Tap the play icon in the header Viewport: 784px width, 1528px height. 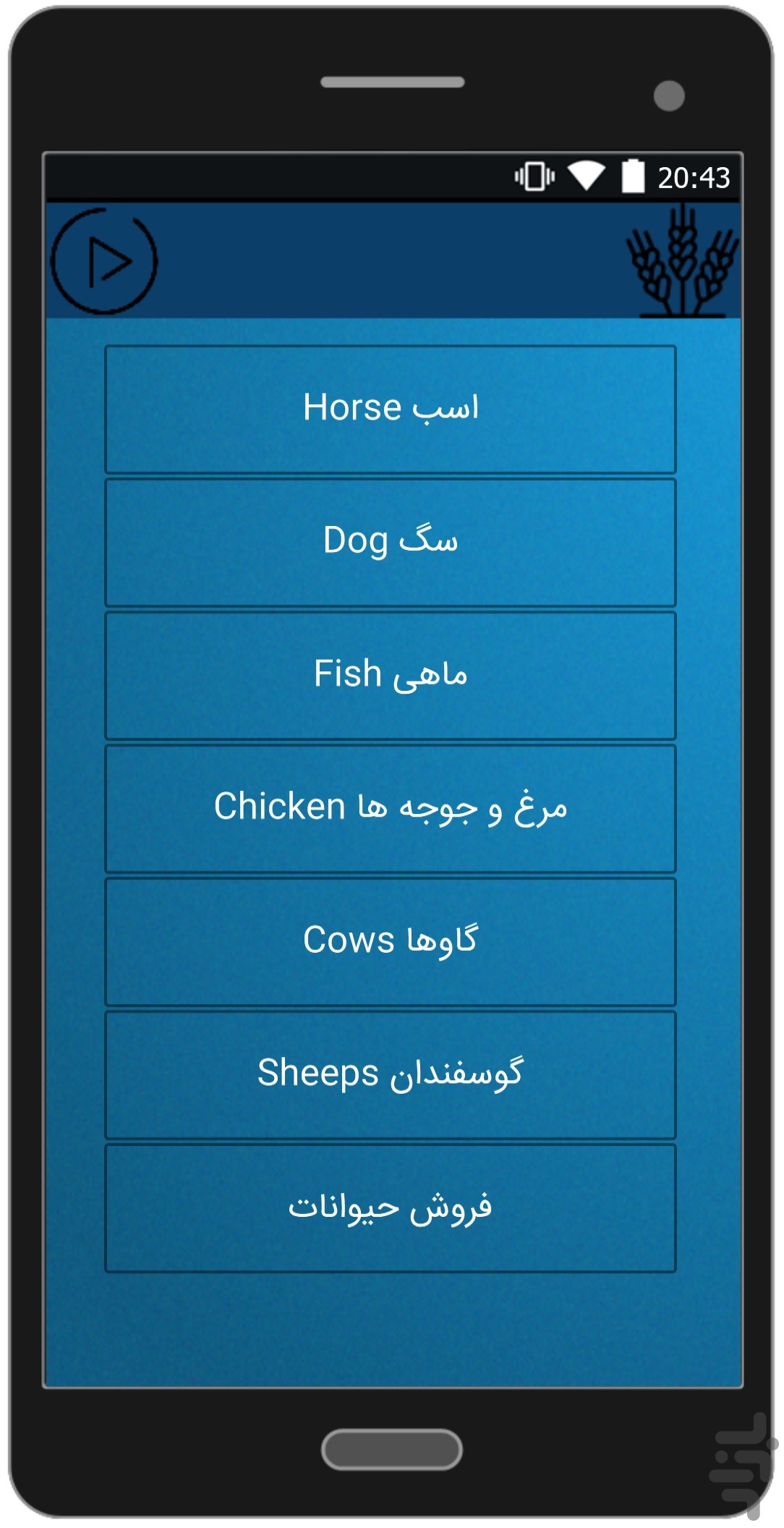(104, 261)
